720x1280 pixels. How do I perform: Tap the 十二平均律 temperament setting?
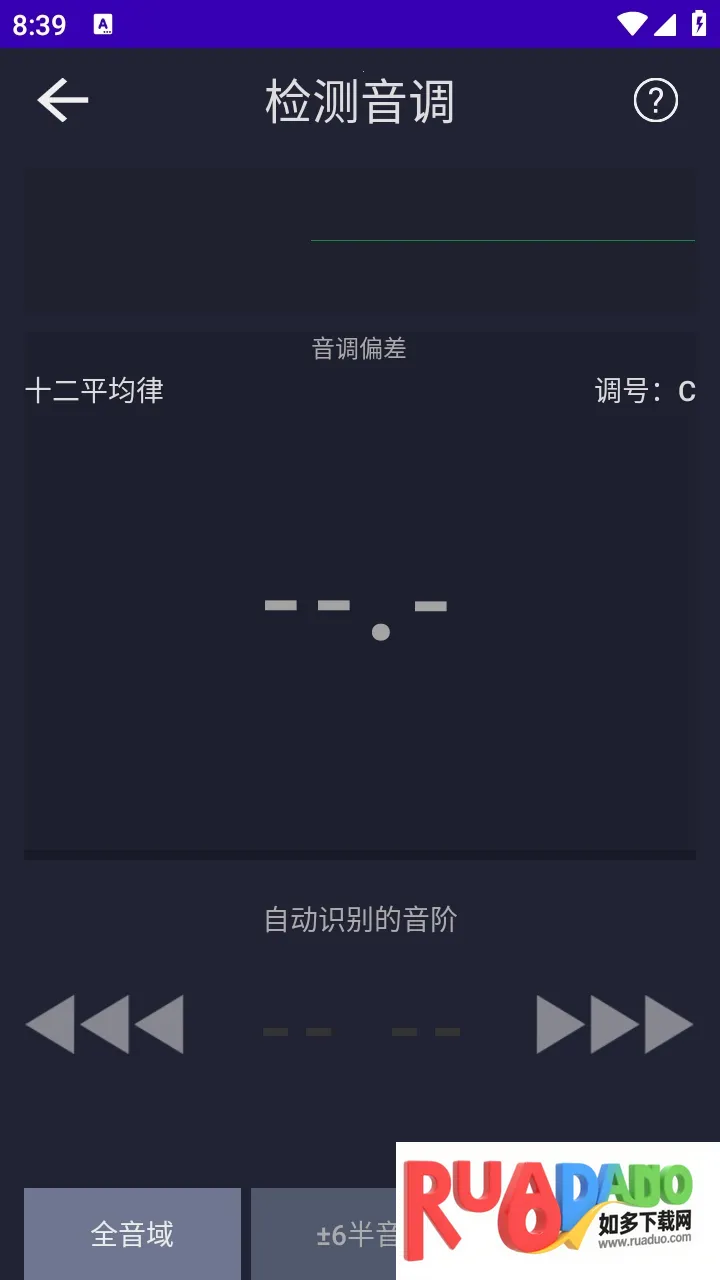pyautogui.click(x=94, y=390)
